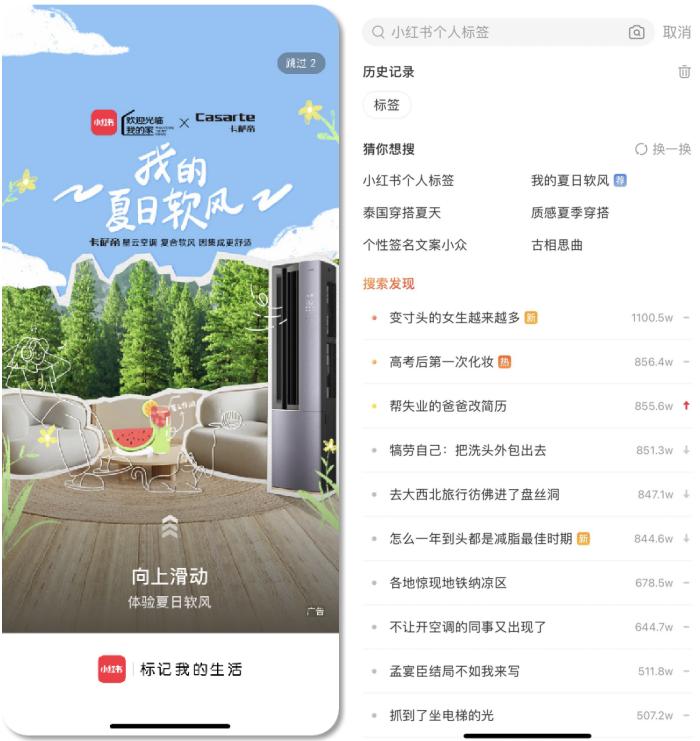The height and width of the screenshot is (741, 700).
Task: Skip the splash ad
Action: click(301, 63)
